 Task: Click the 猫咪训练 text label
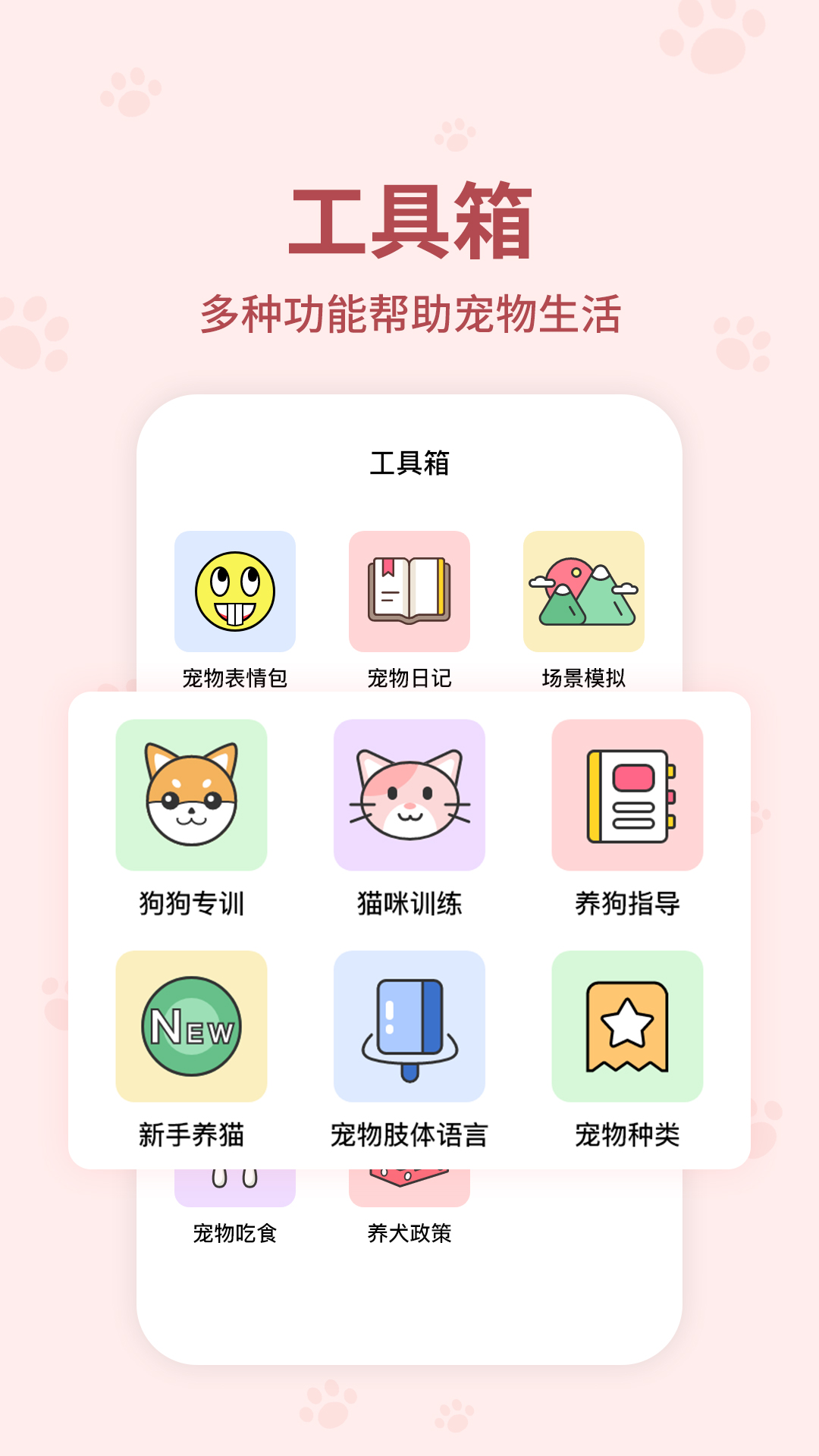409,904
